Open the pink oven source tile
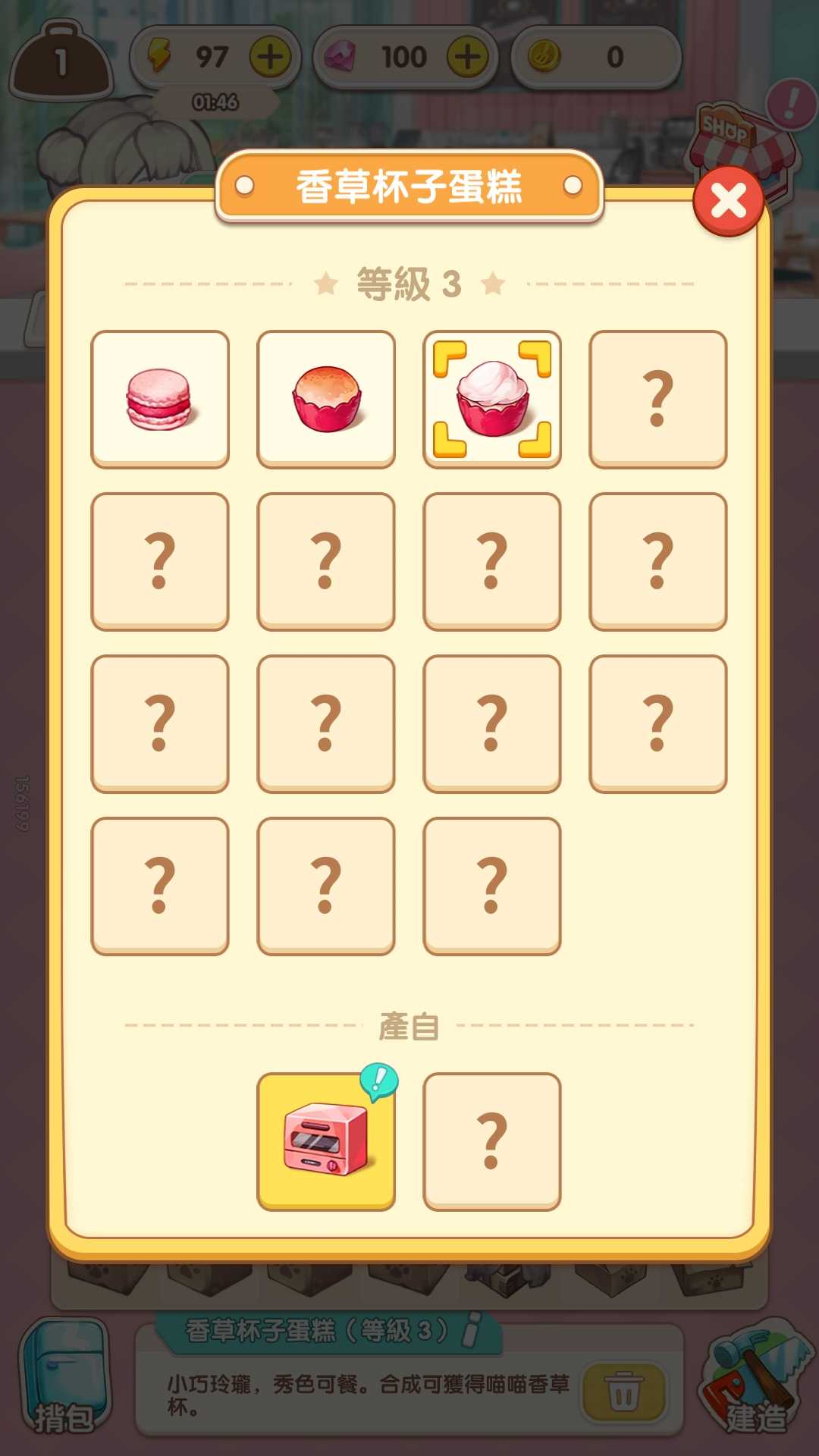 (326, 1141)
